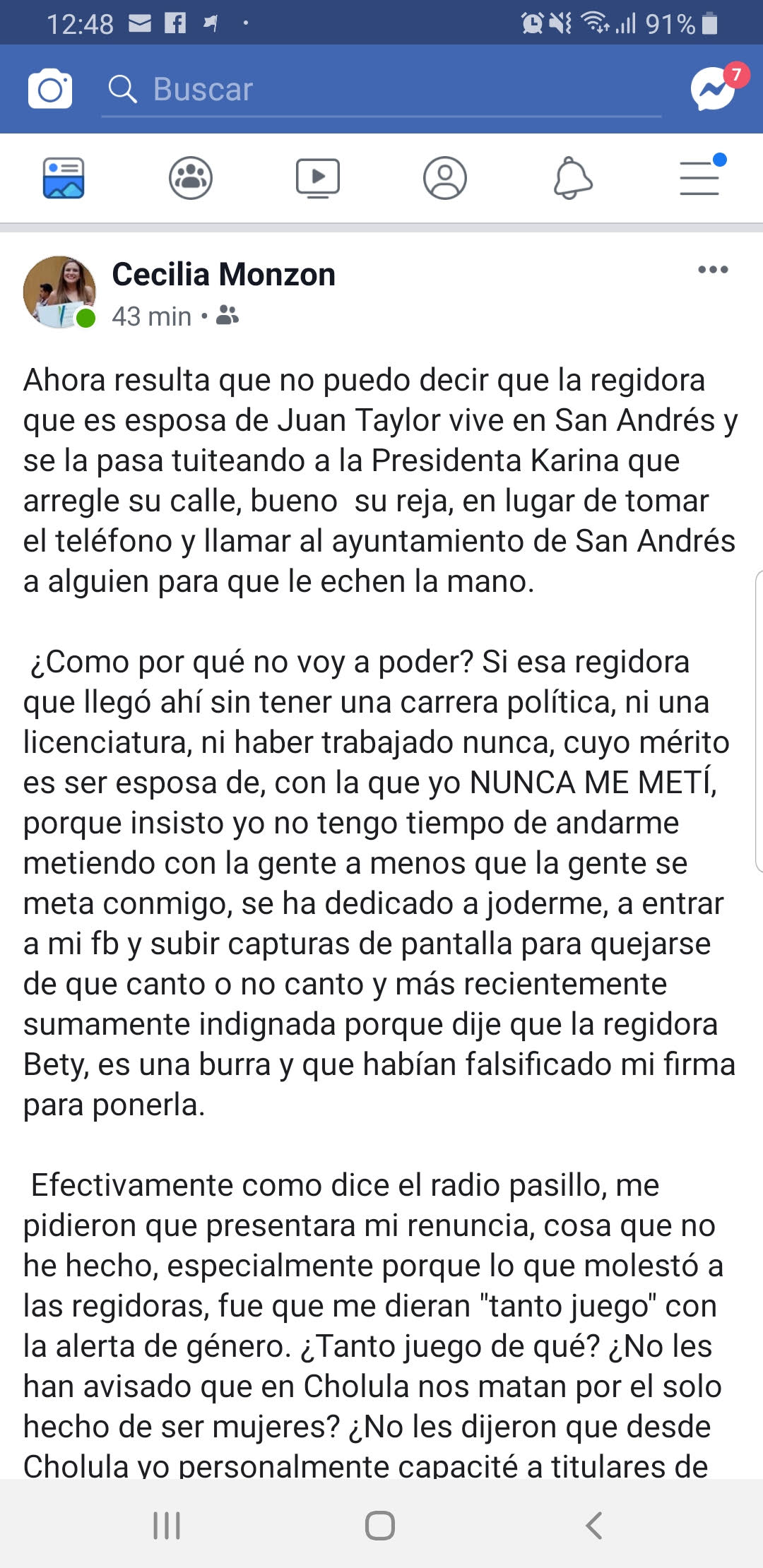This screenshot has height=1568, width=763.
Task: Open Cecilia Monzon's profile name
Action: point(223,274)
